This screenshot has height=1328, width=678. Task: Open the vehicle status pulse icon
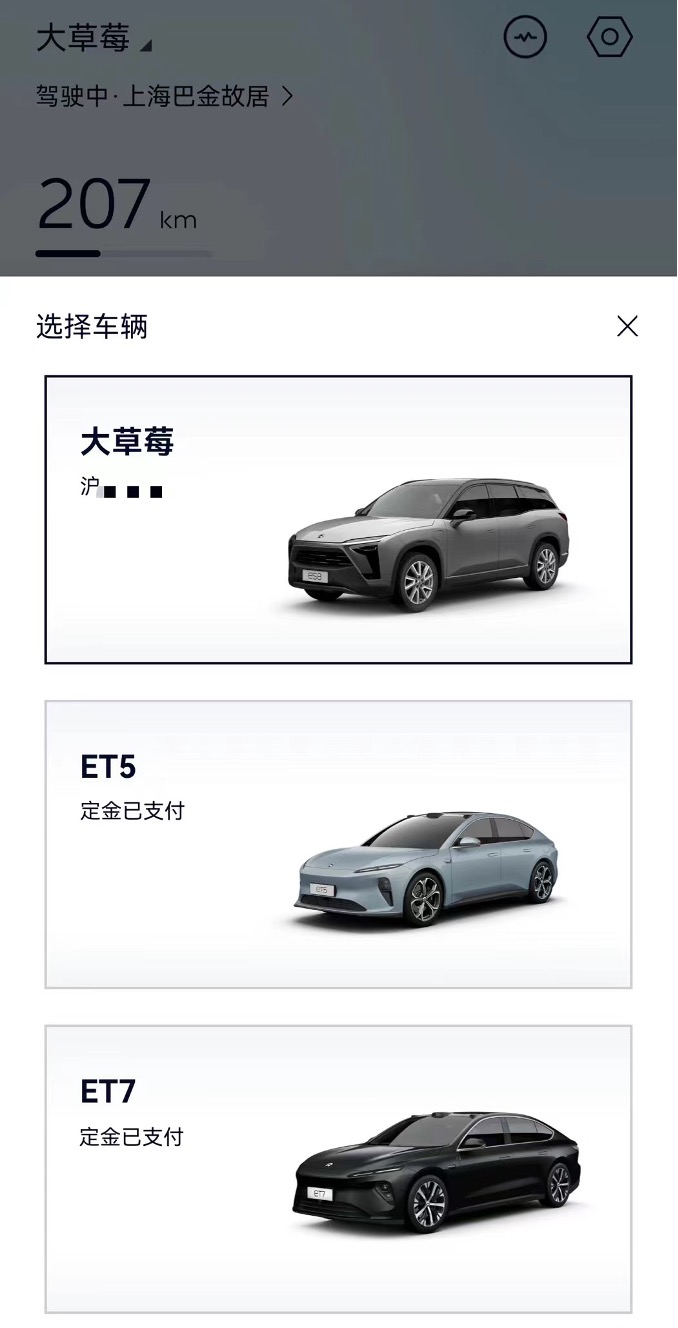click(525, 39)
